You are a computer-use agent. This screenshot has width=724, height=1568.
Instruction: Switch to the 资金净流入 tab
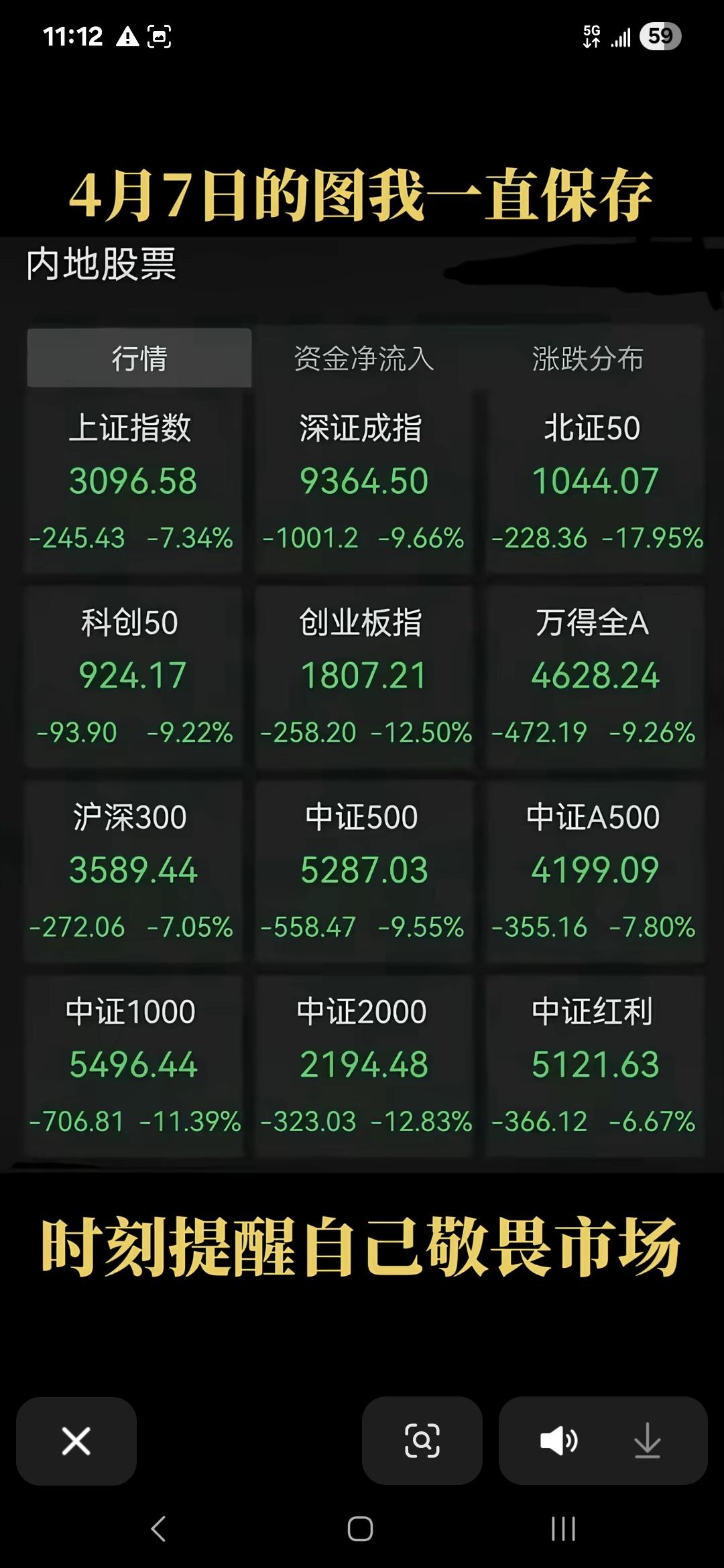pos(365,358)
